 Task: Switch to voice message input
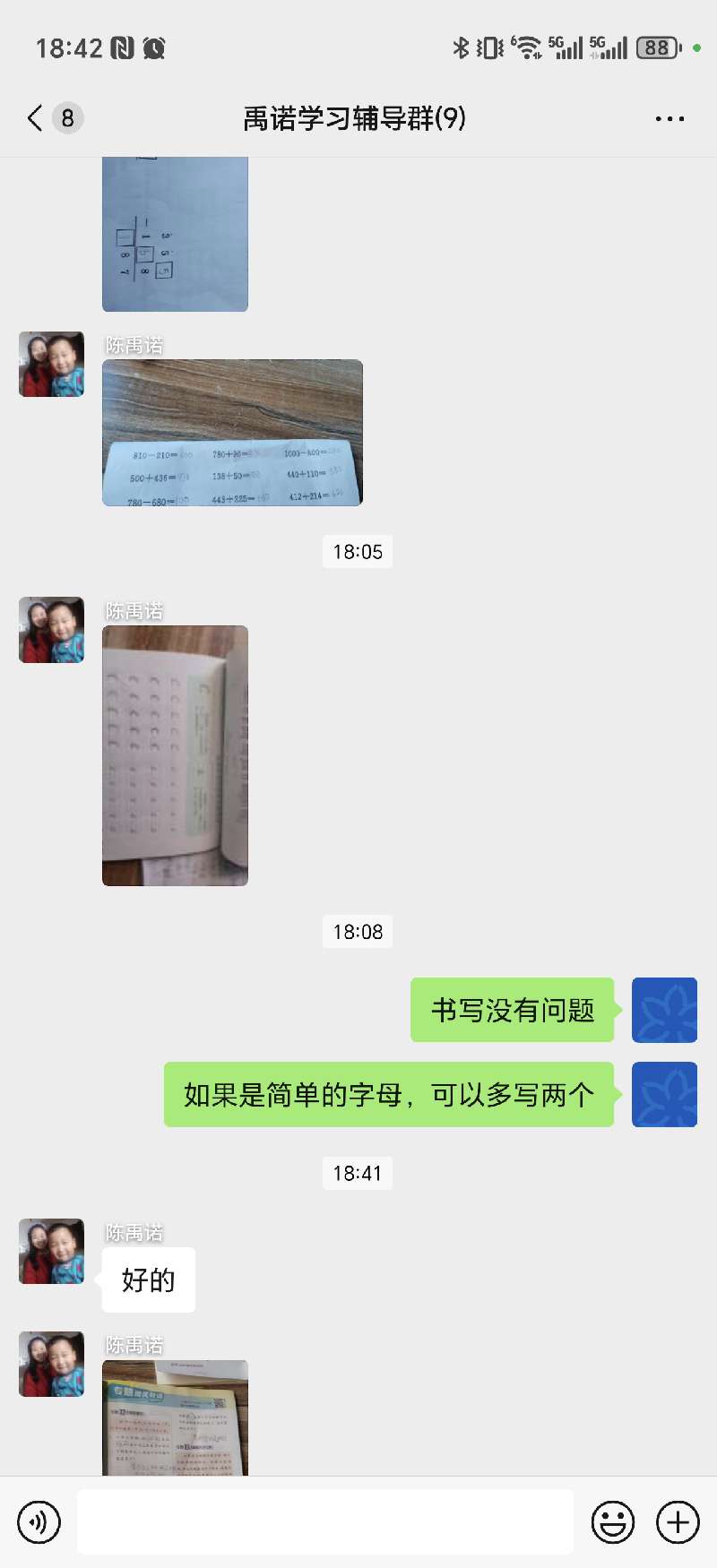point(39,1521)
